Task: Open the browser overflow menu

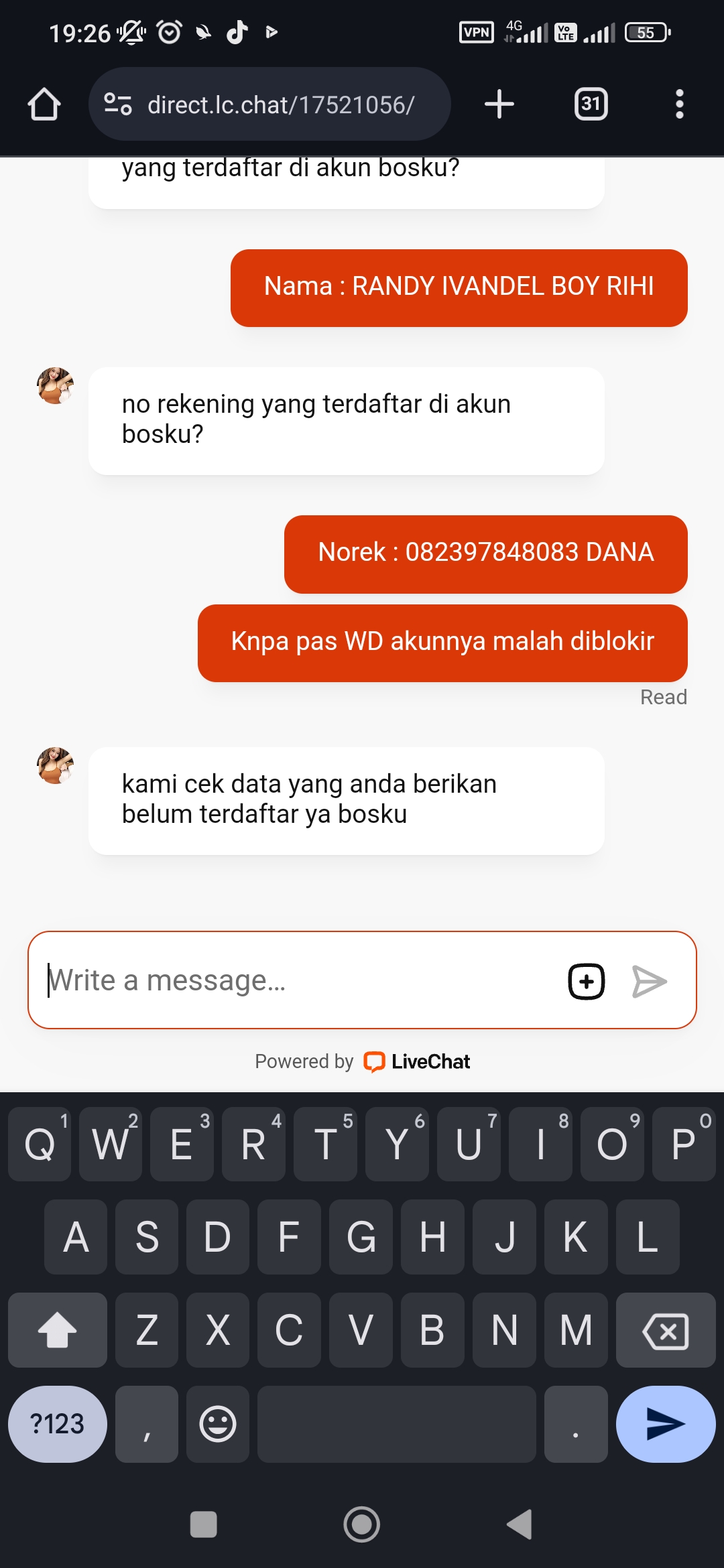Action: (x=679, y=105)
